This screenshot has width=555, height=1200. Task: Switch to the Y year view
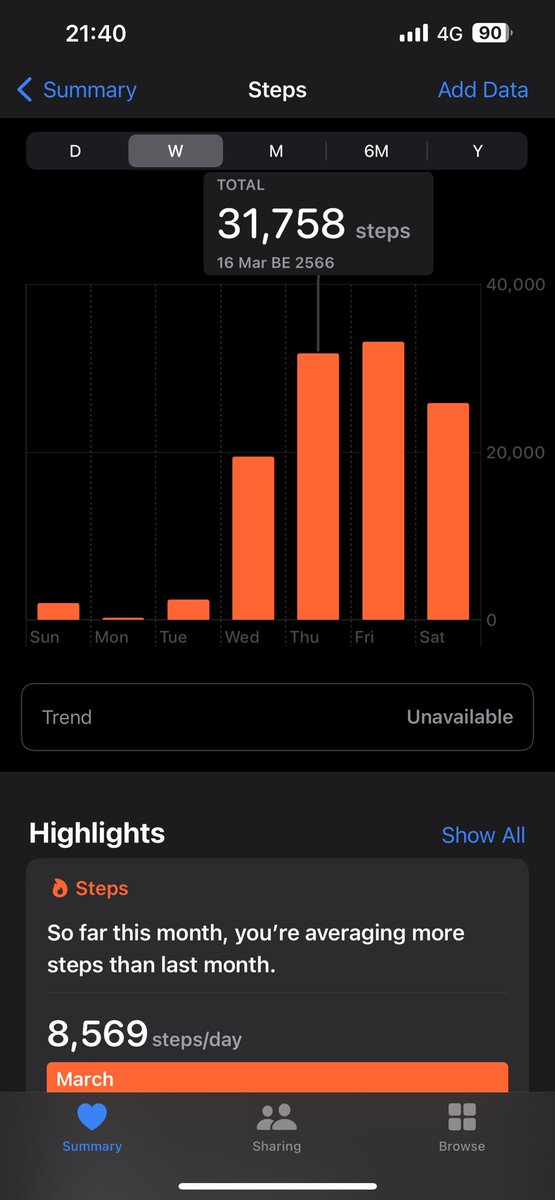click(477, 151)
